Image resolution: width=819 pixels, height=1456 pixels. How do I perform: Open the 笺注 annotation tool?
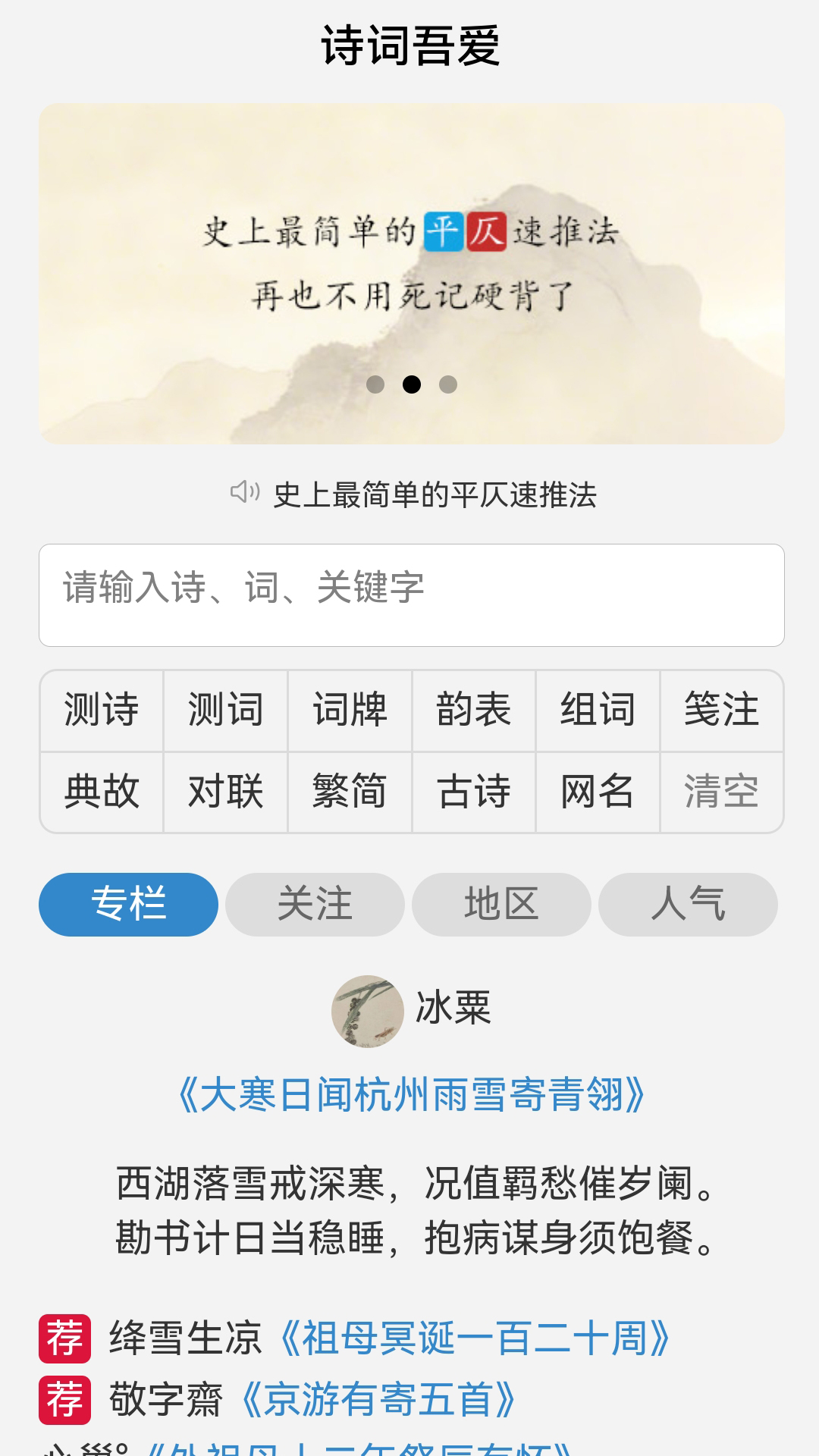click(x=722, y=711)
